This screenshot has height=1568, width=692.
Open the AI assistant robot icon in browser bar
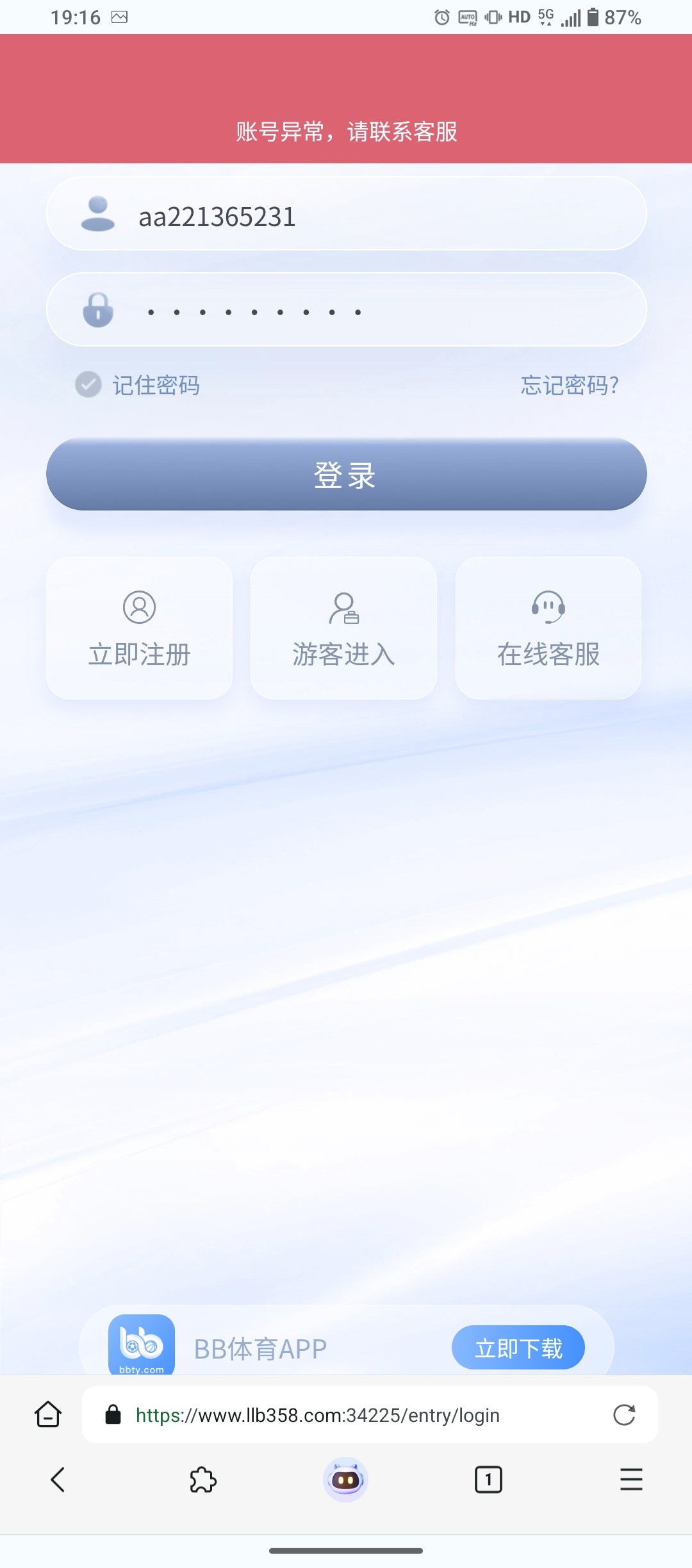coord(346,1480)
